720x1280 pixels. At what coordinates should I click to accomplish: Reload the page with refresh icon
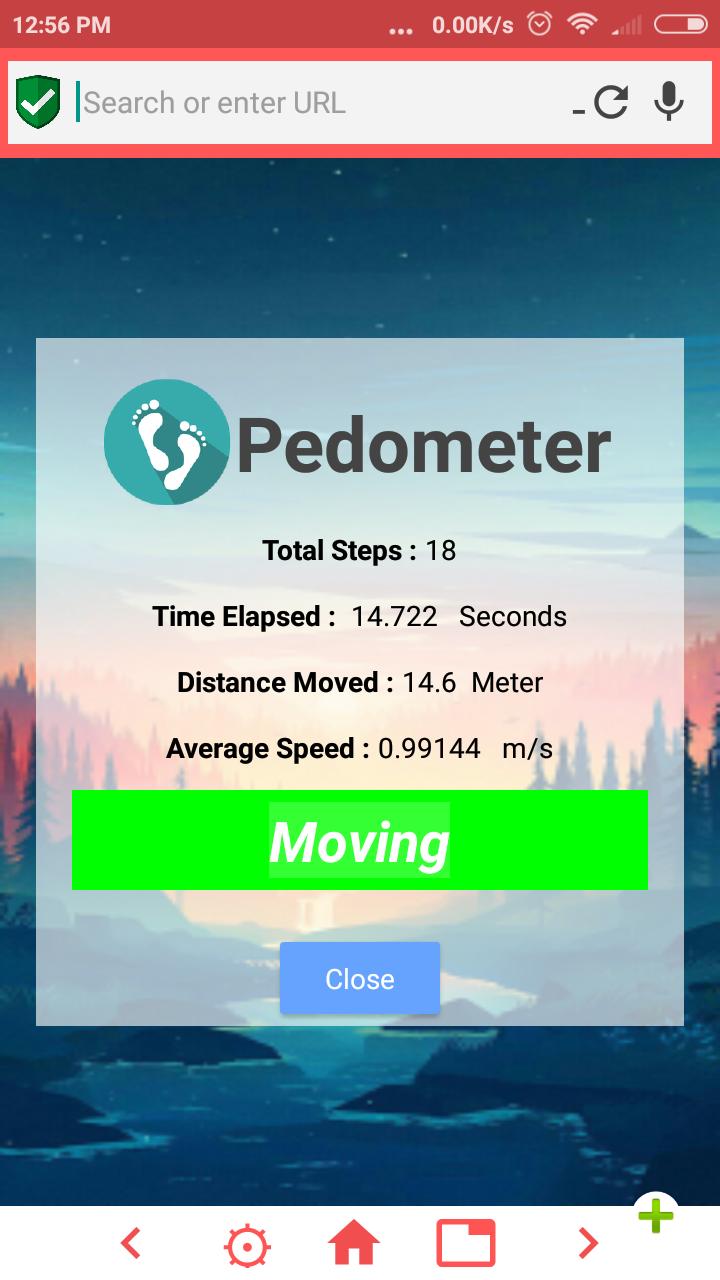pos(610,102)
